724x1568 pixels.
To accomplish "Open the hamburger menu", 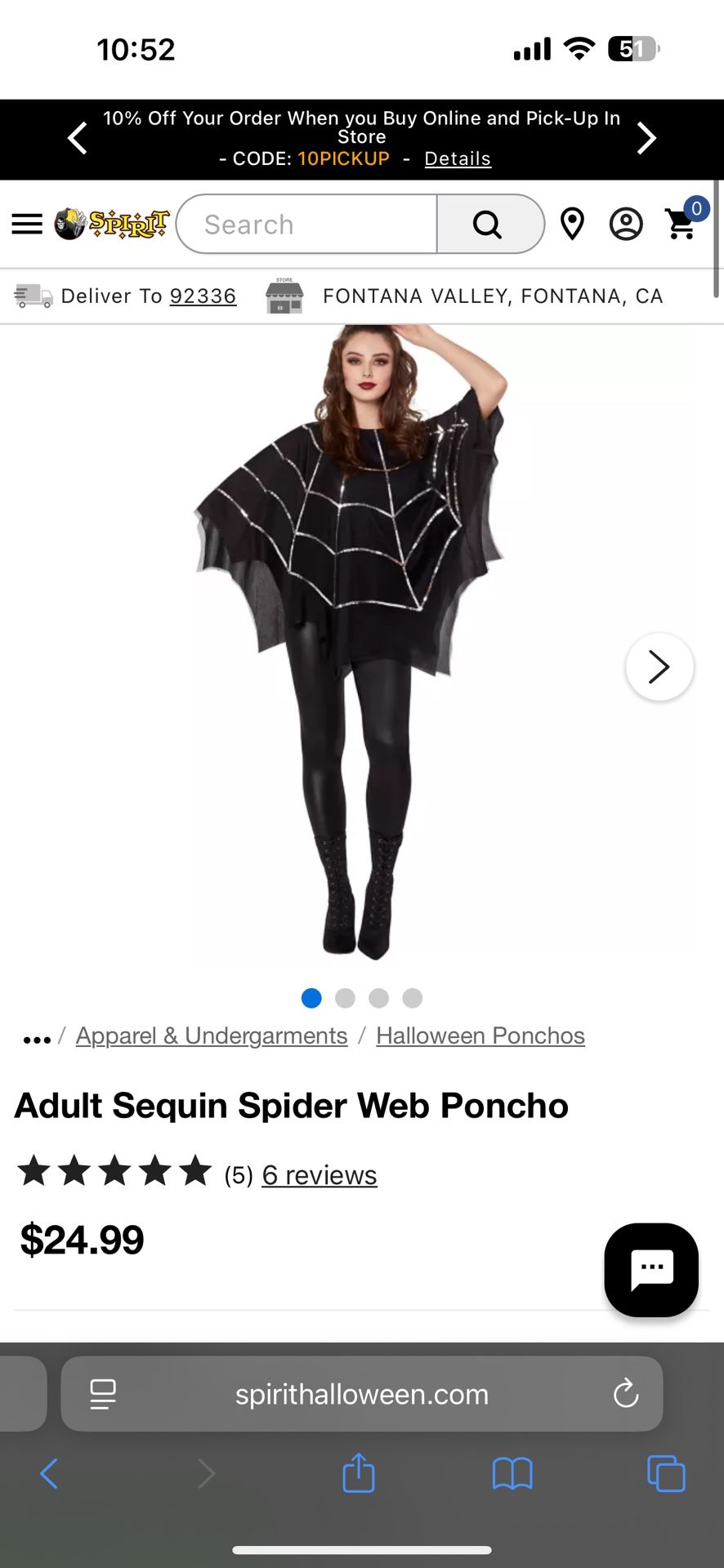I will (x=27, y=224).
